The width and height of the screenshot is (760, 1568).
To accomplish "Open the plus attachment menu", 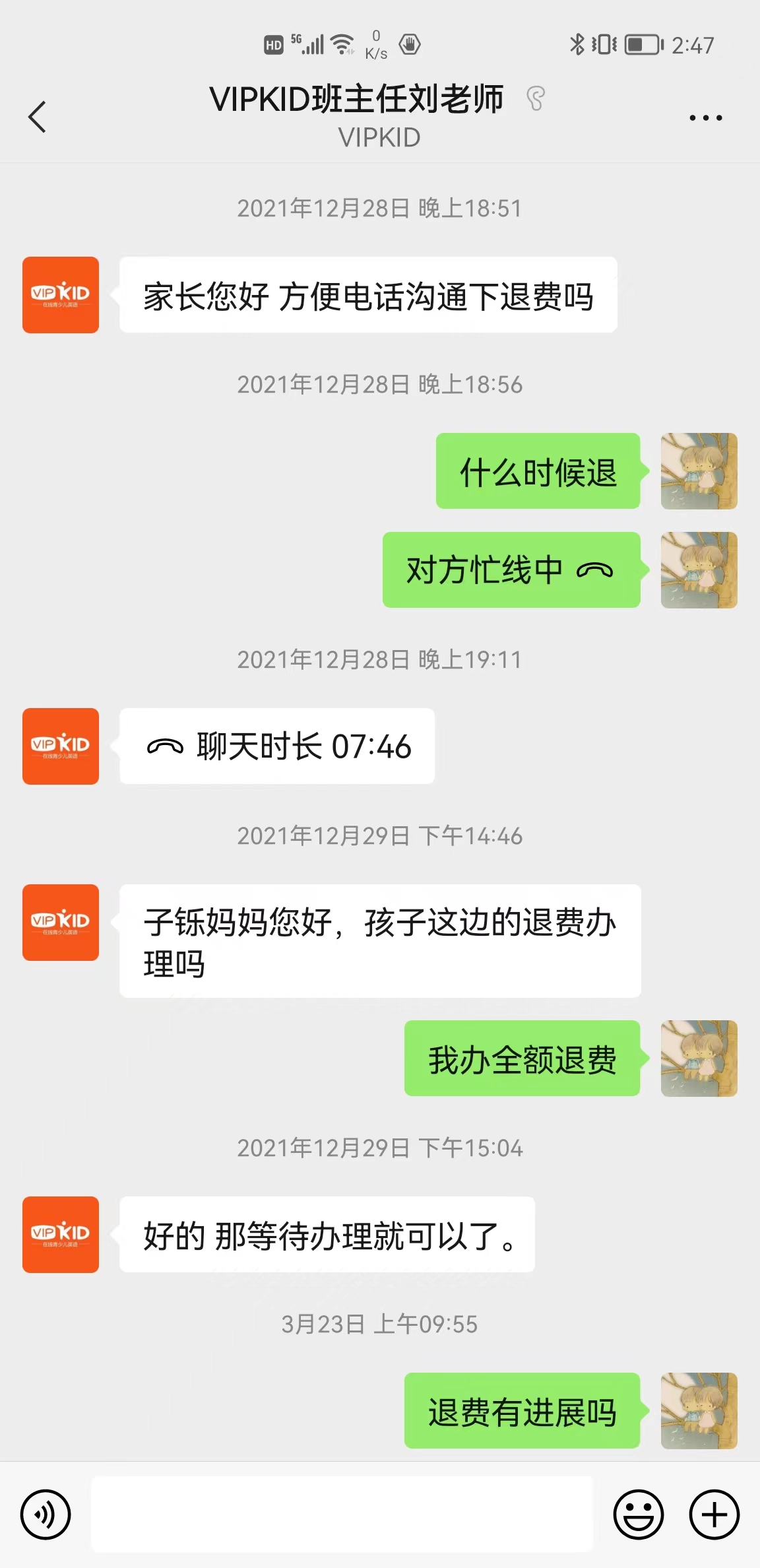I will coord(714,1515).
